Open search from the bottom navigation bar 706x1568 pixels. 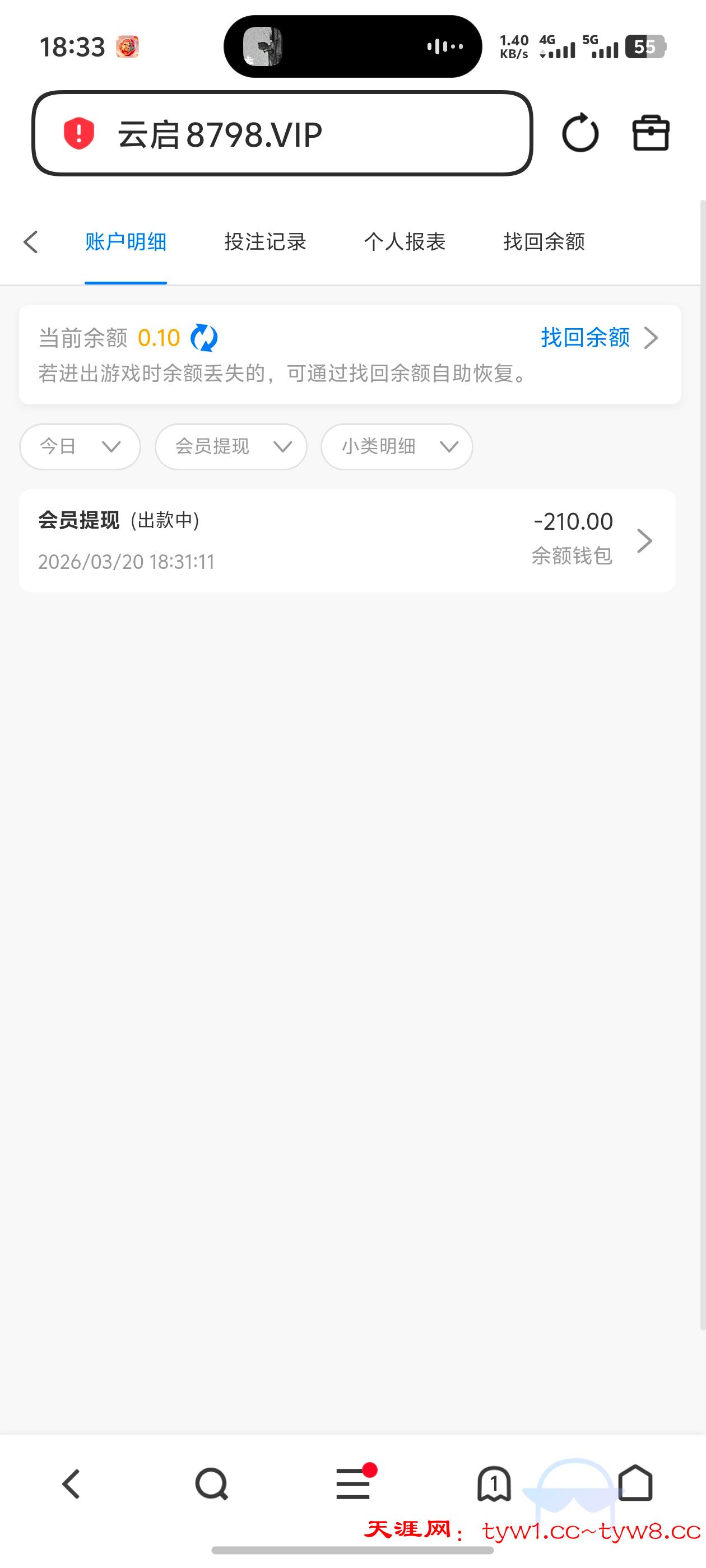pyautogui.click(x=211, y=1484)
